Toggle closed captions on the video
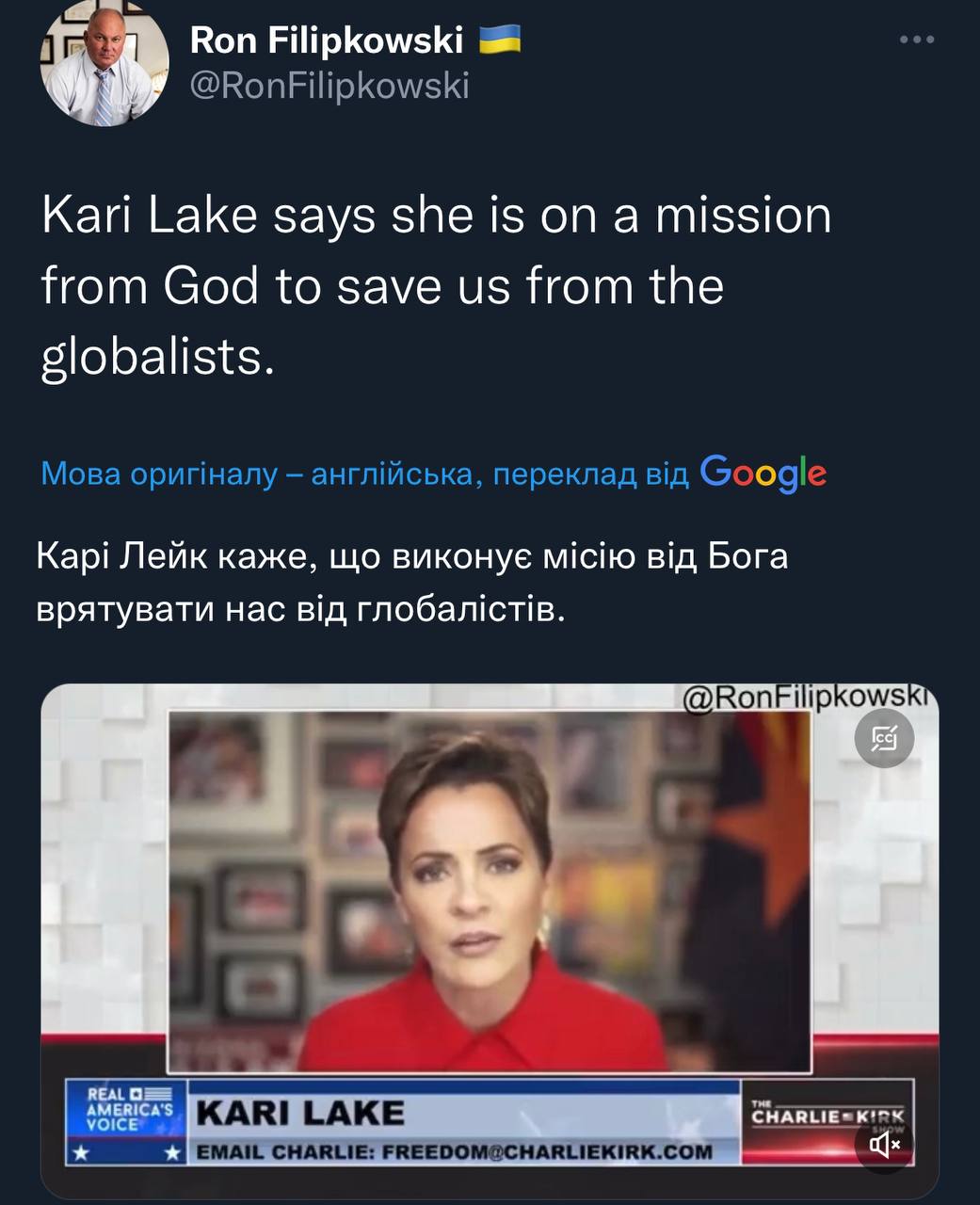 tap(884, 739)
